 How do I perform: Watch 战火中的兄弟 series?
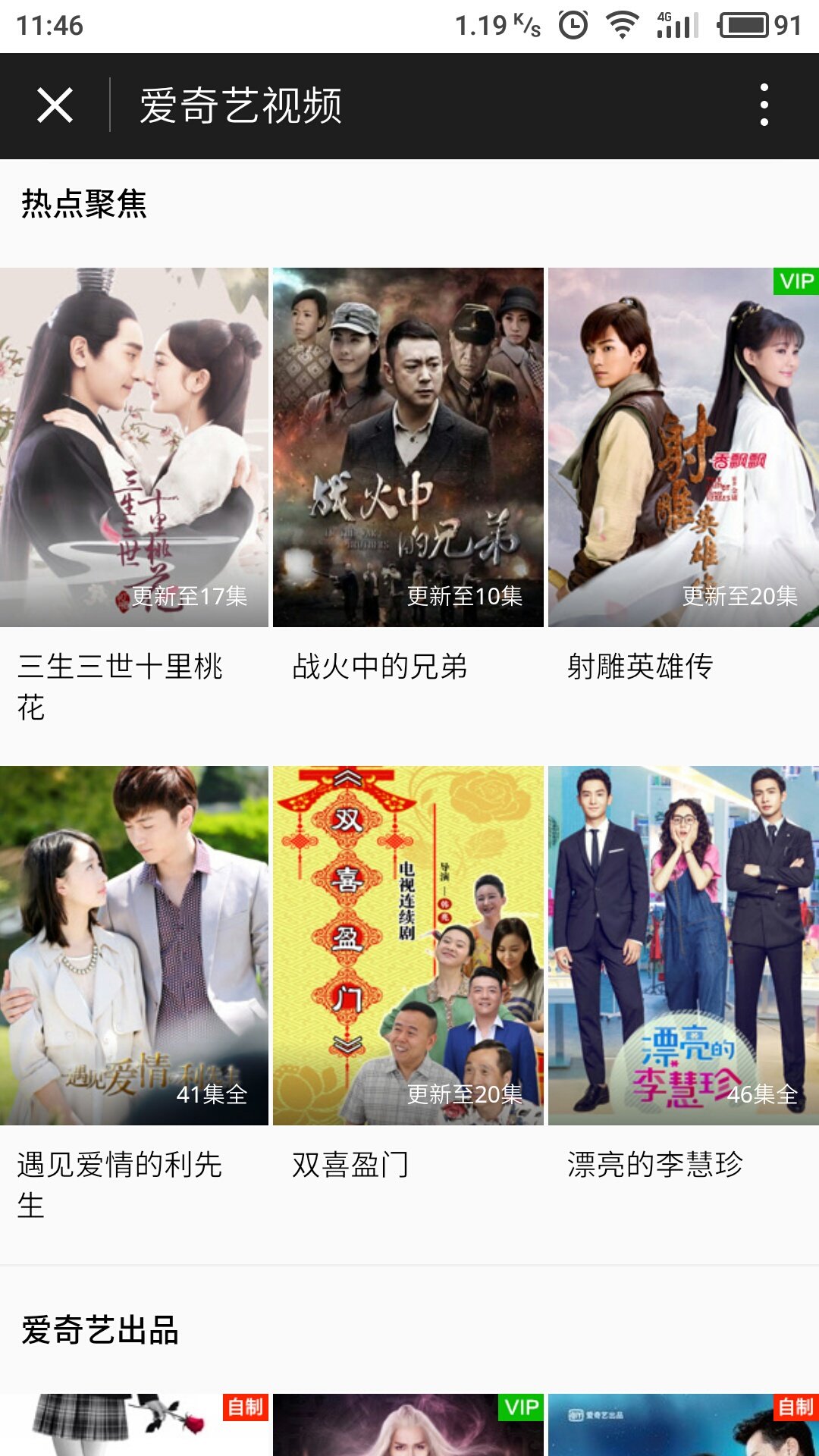(408, 447)
